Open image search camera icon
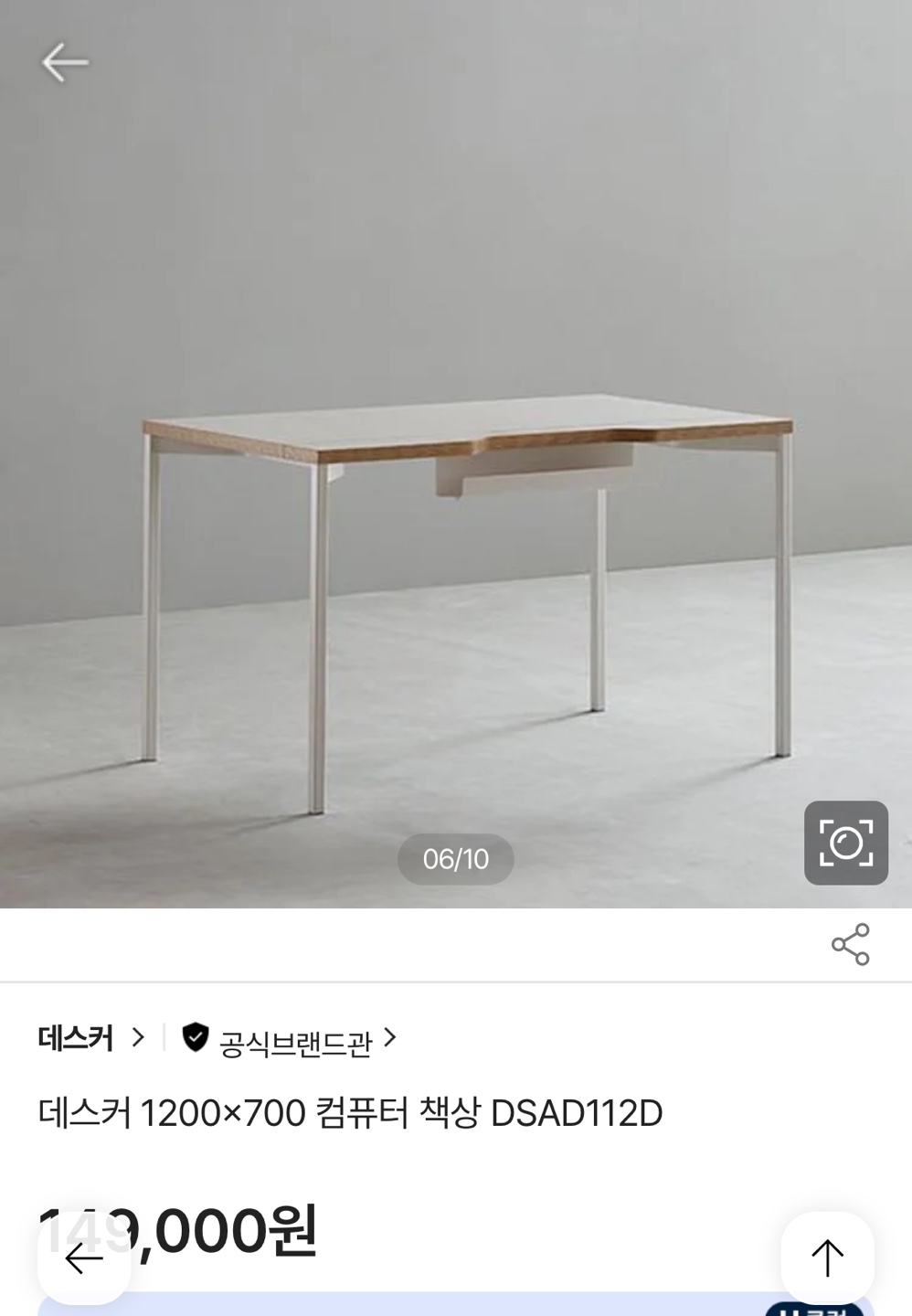 845,843
